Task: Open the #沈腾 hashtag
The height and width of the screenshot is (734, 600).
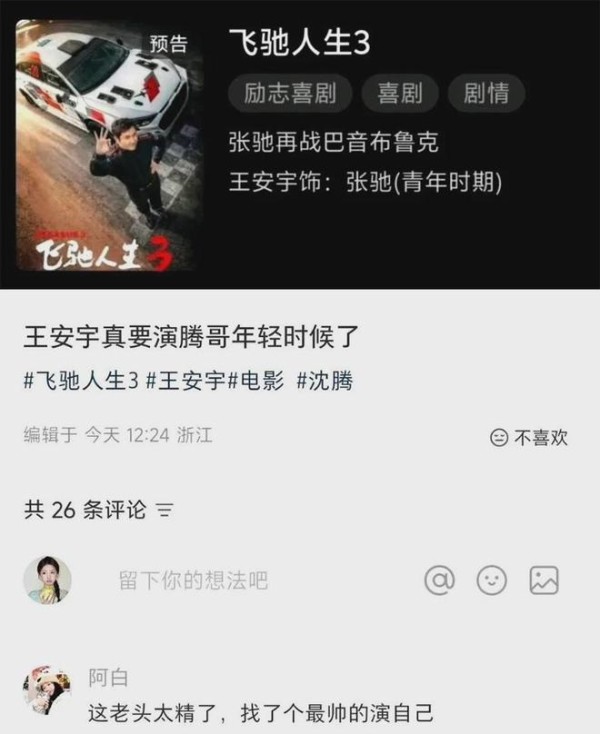Action: click(x=325, y=381)
